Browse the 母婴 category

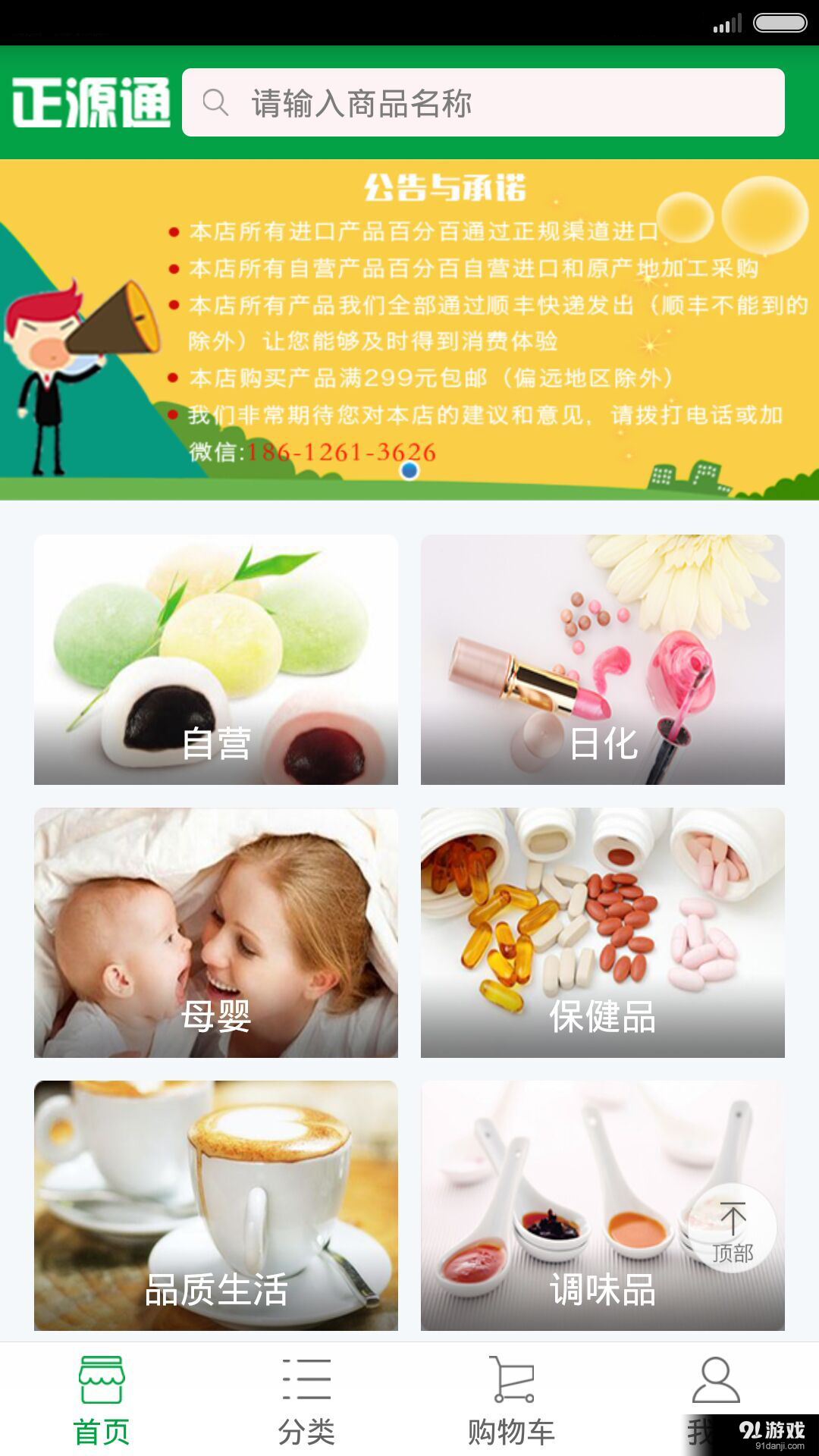[216, 933]
